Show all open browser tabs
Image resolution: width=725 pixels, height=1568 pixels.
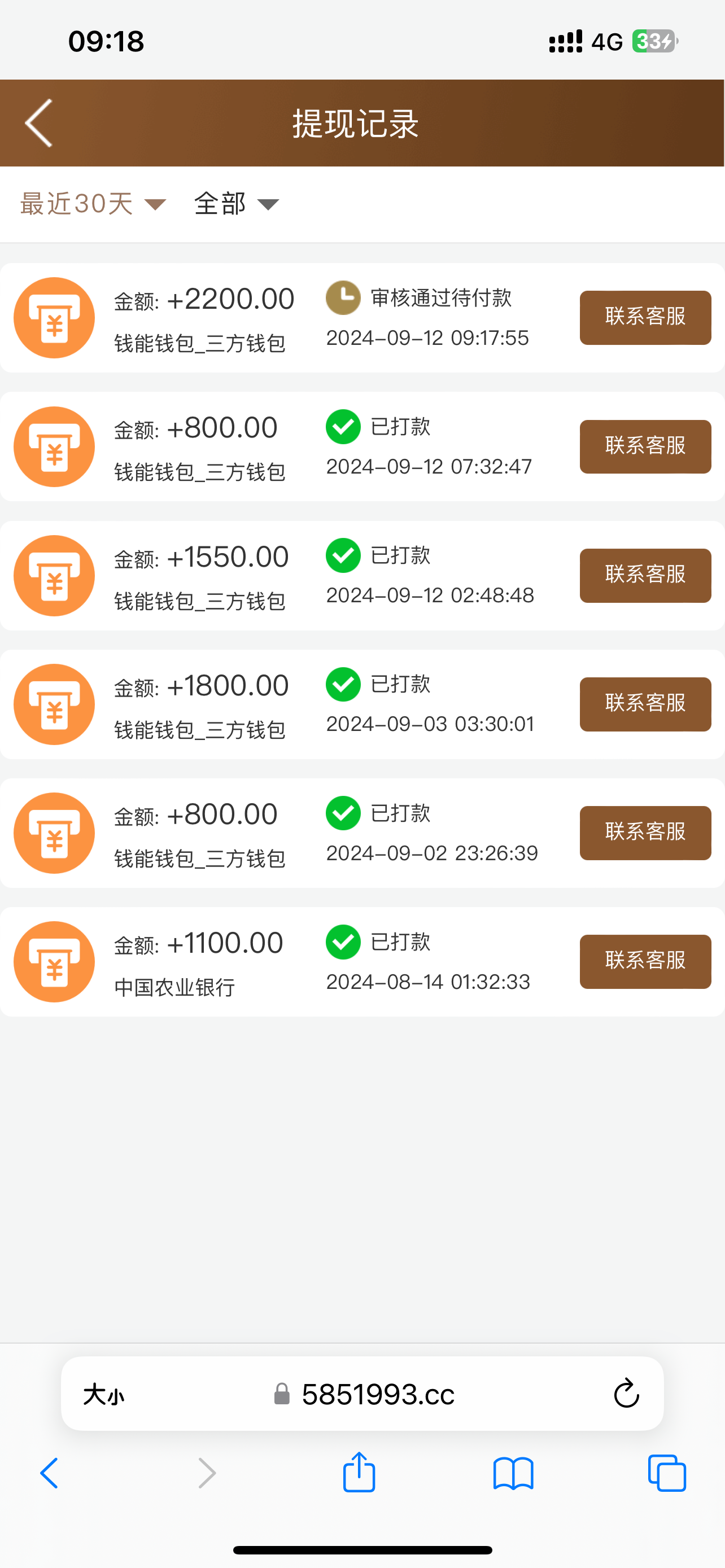tap(667, 1473)
